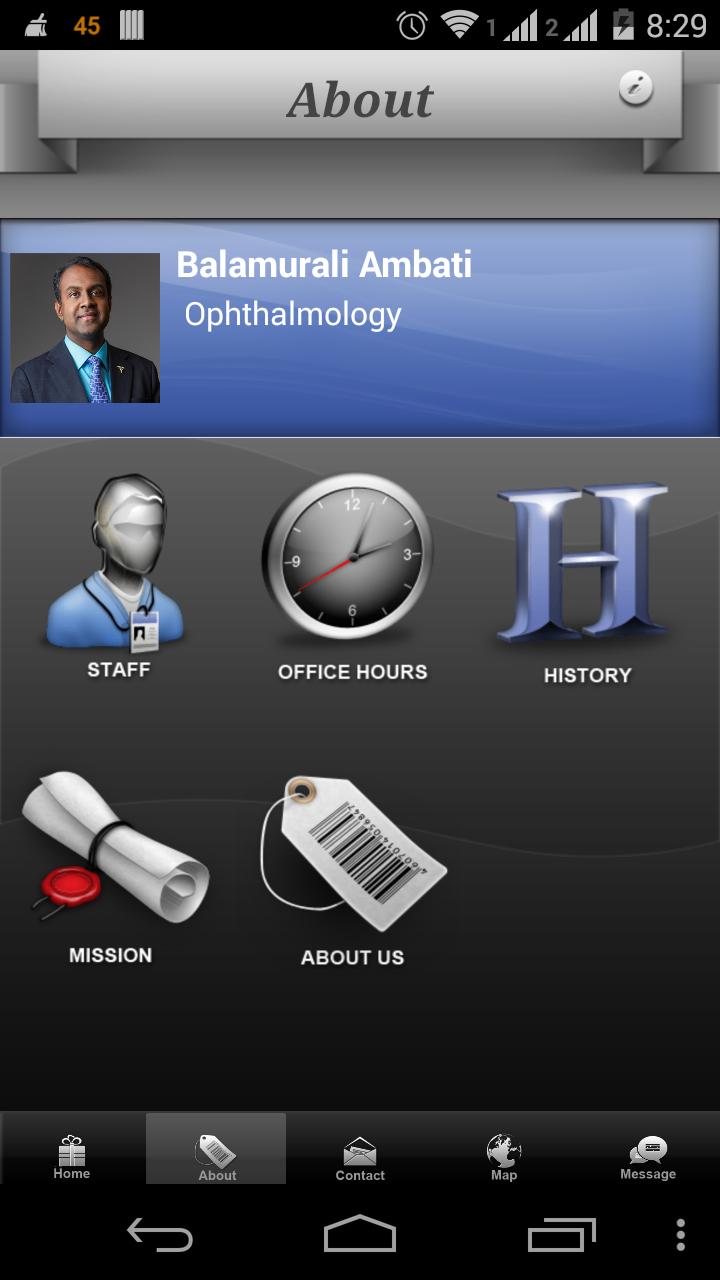Switch to the Home tab
Screen dimensions: 720x1280
tap(72, 1156)
